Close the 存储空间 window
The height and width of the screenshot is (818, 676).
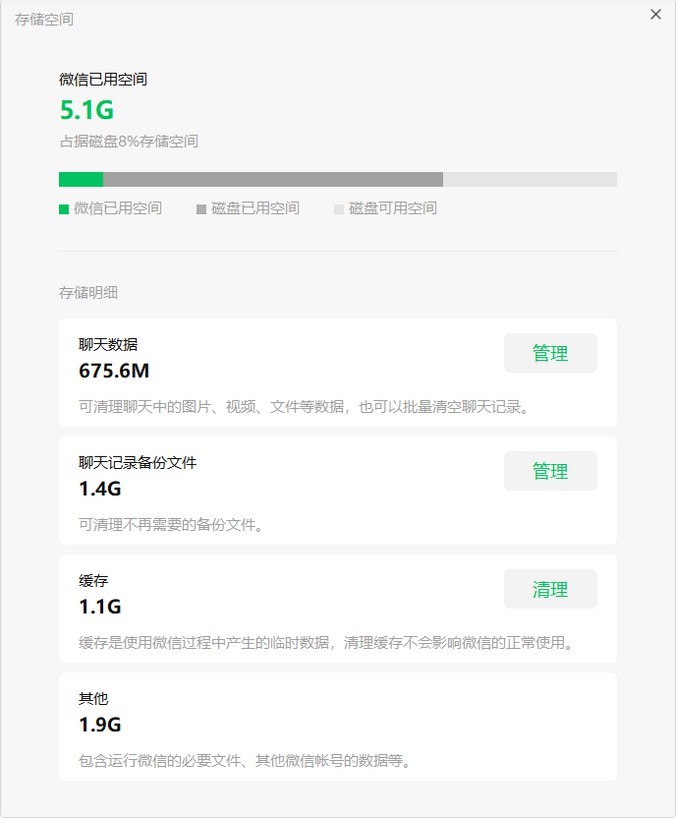656,15
